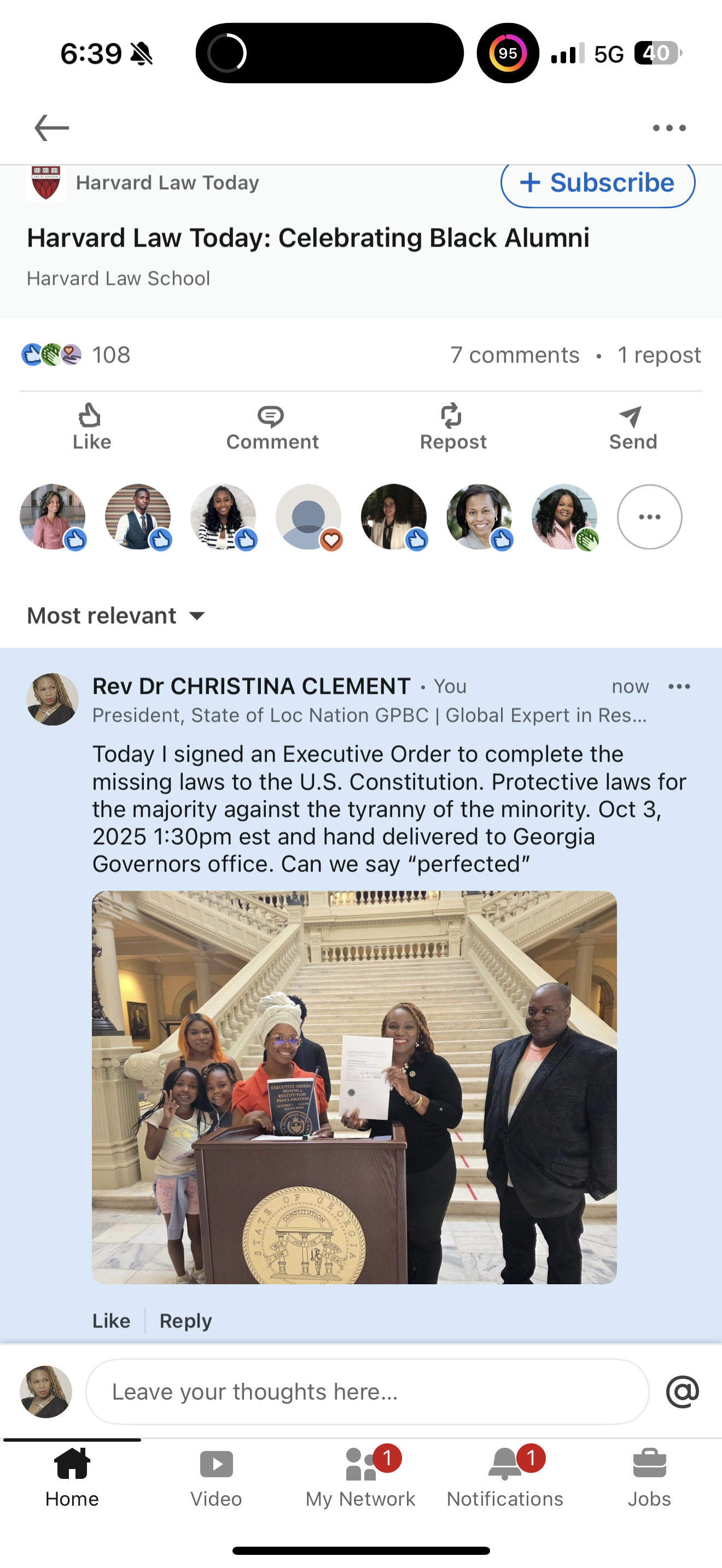Repost this article
The height and width of the screenshot is (1568, 722).
point(453,428)
